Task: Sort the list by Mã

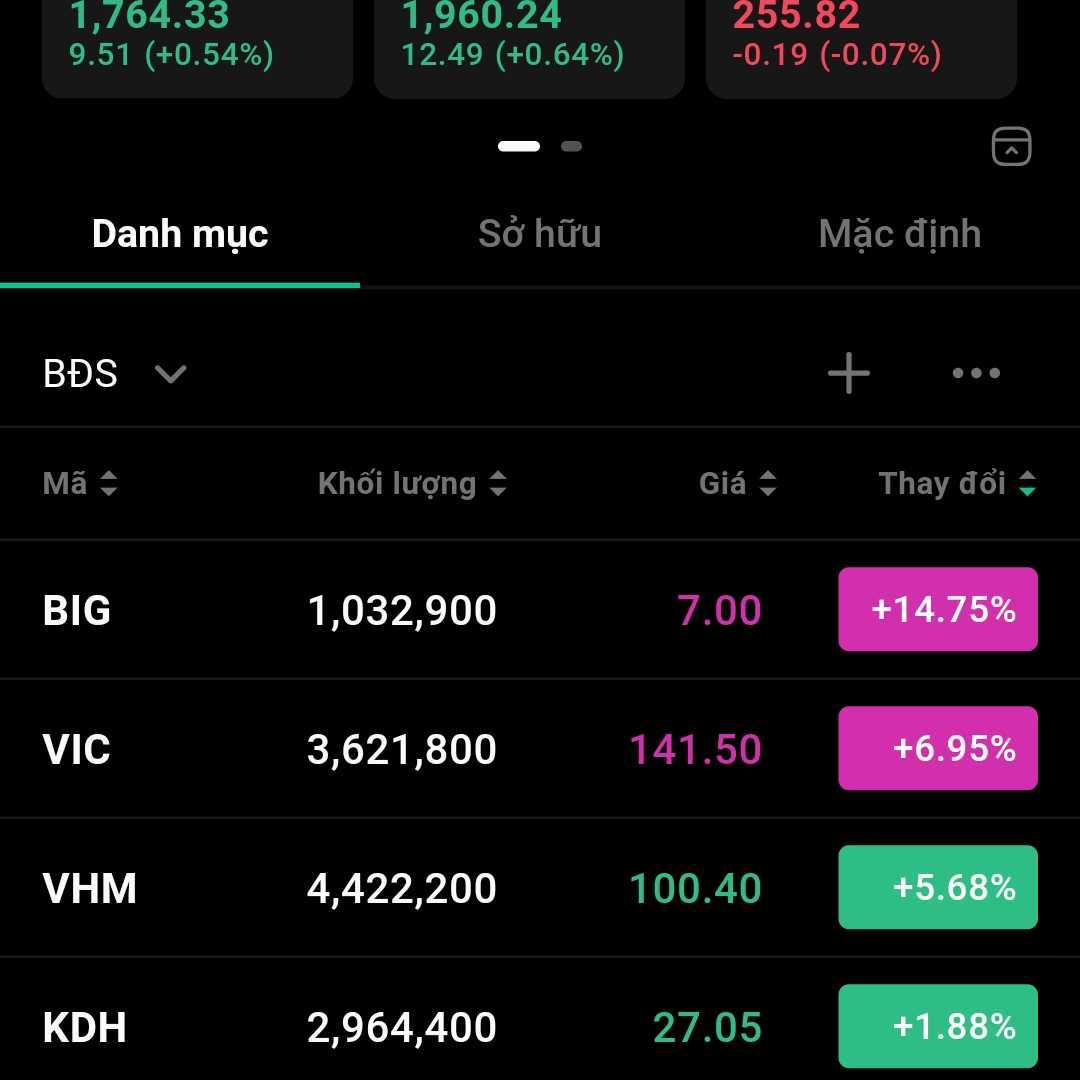Action: point(80,484)
